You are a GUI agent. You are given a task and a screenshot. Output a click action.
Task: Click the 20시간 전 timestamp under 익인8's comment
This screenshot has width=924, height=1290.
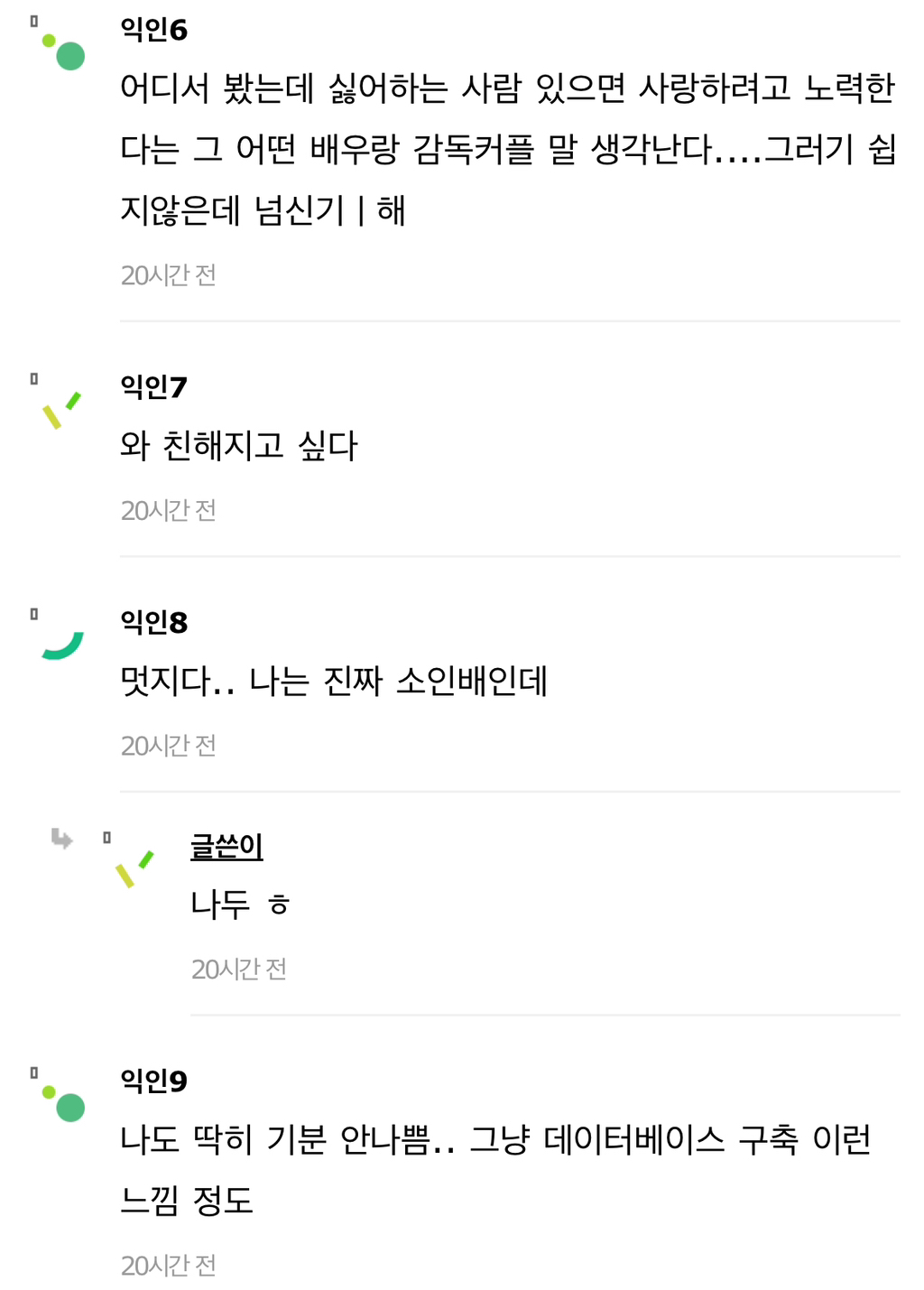point(168,746)
